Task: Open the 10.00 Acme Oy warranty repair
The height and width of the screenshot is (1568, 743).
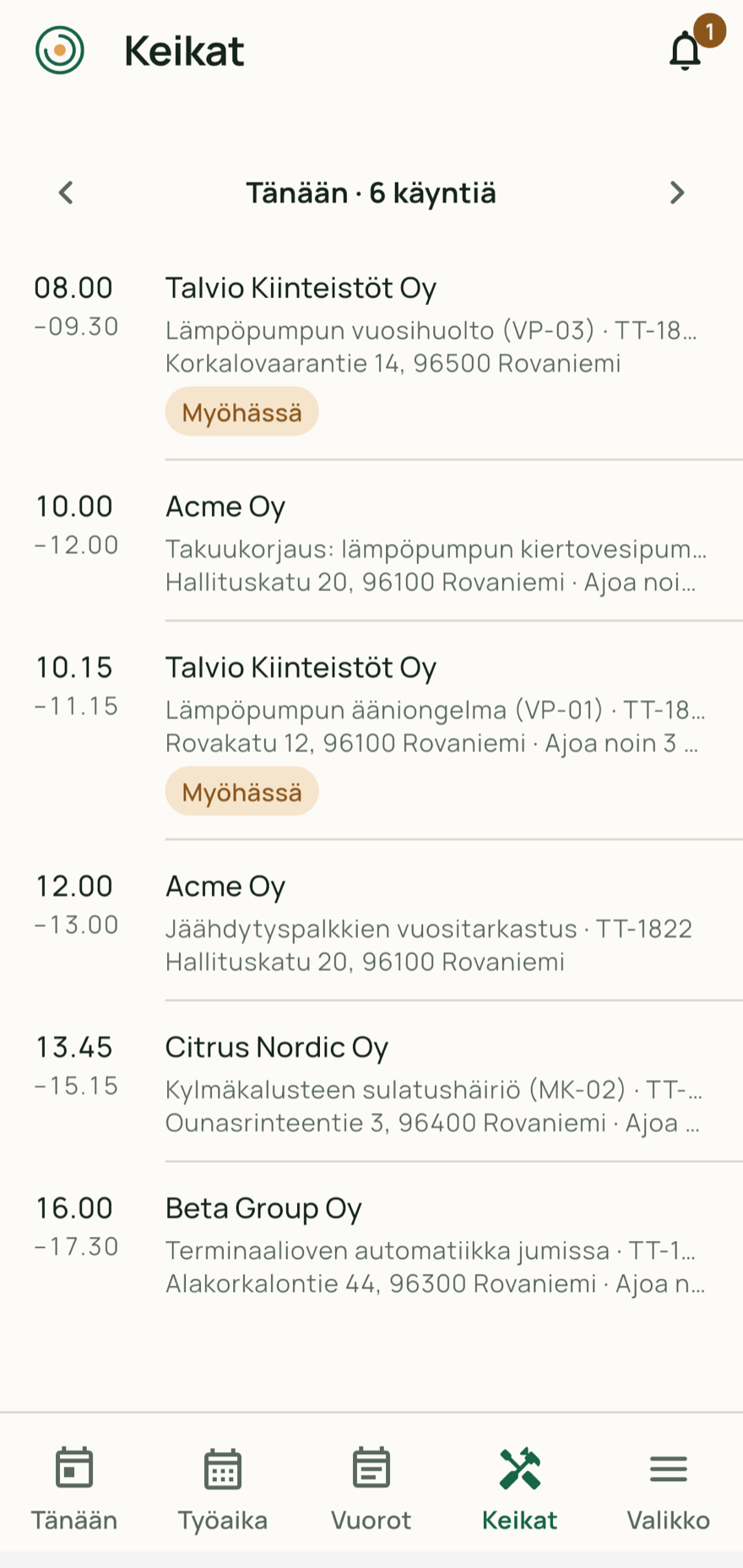Action: coord(371,541)
